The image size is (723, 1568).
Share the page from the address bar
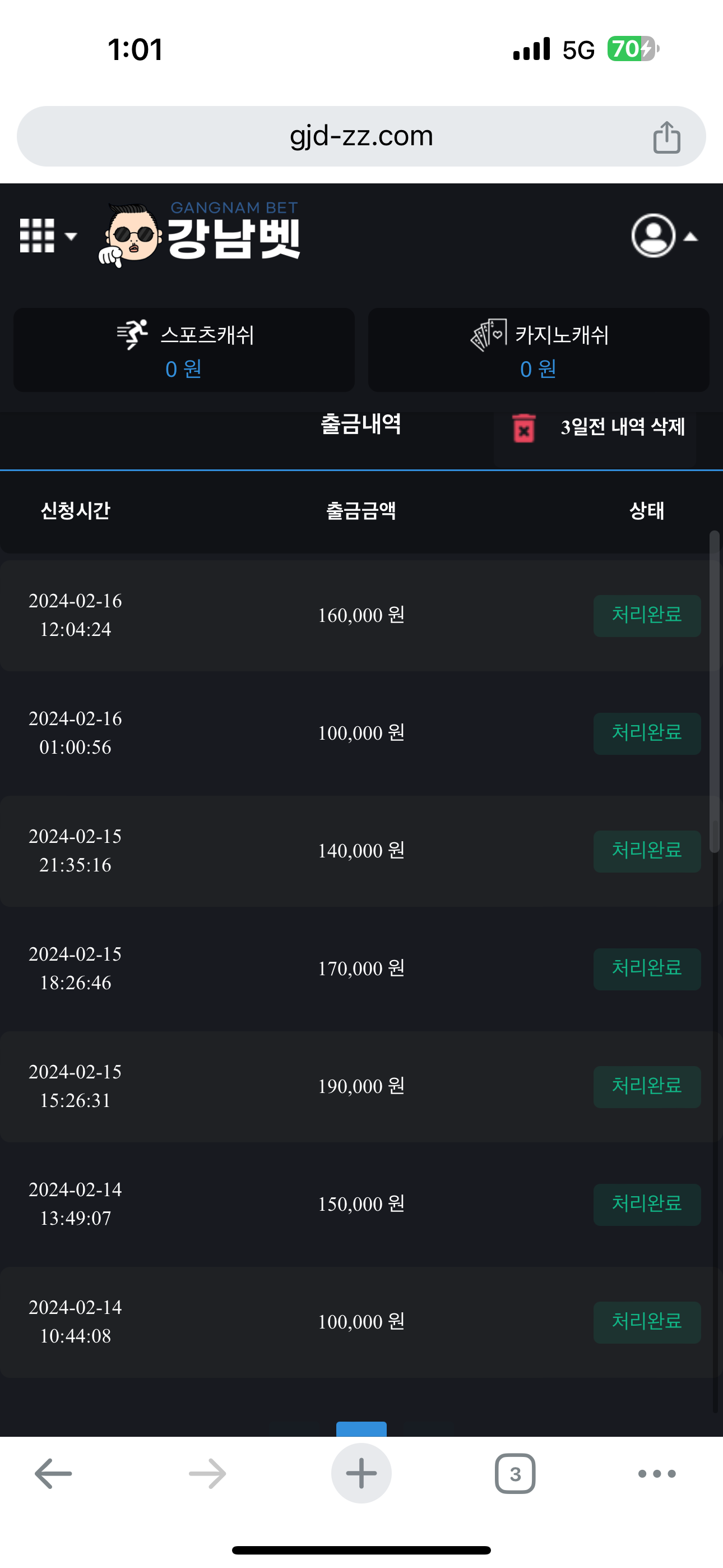point(666,137)
